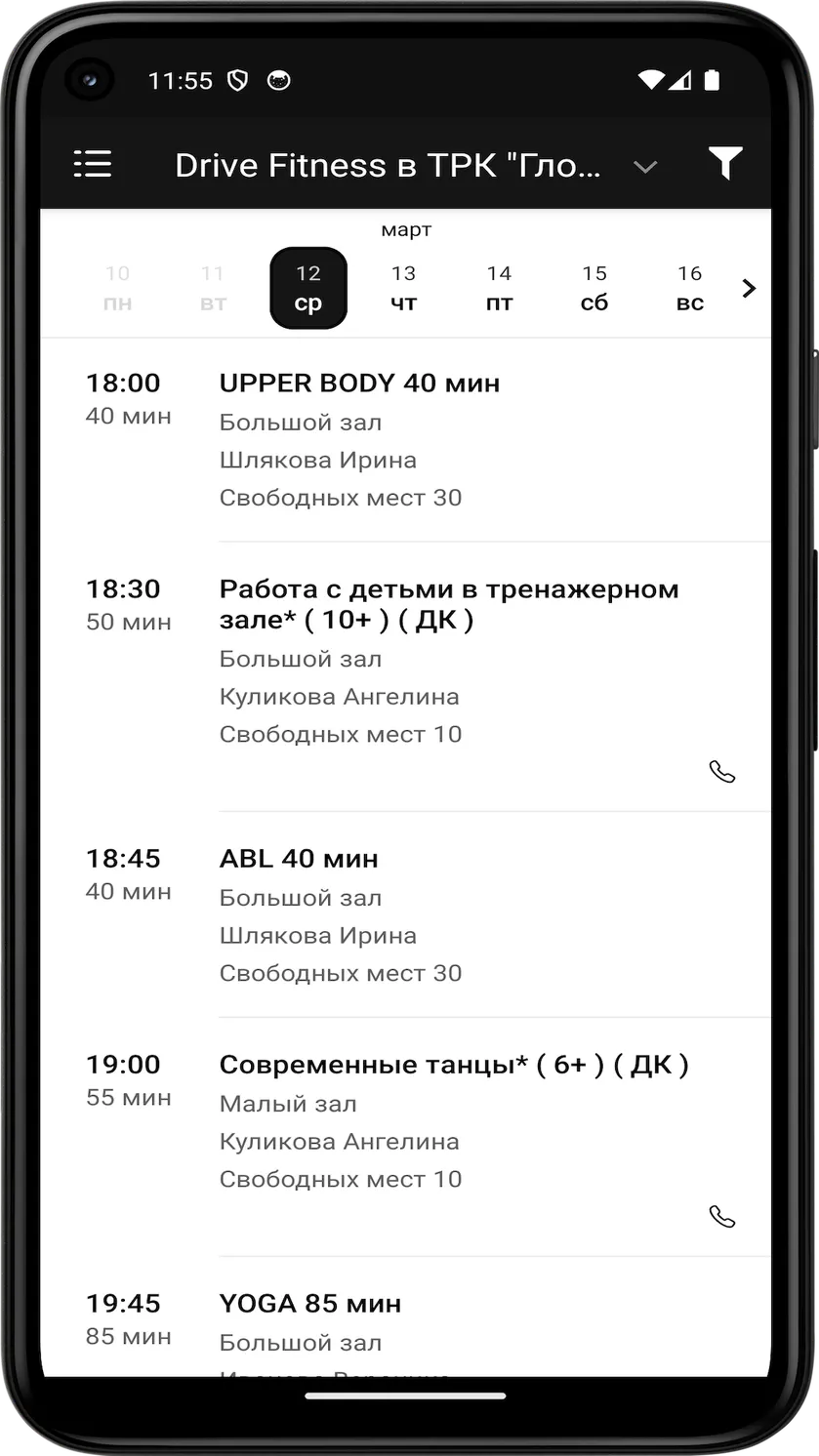Viewport: 819px width, 1456px height.
Task: Open the UPPER BODY 40 мин class
Action: 405,439
